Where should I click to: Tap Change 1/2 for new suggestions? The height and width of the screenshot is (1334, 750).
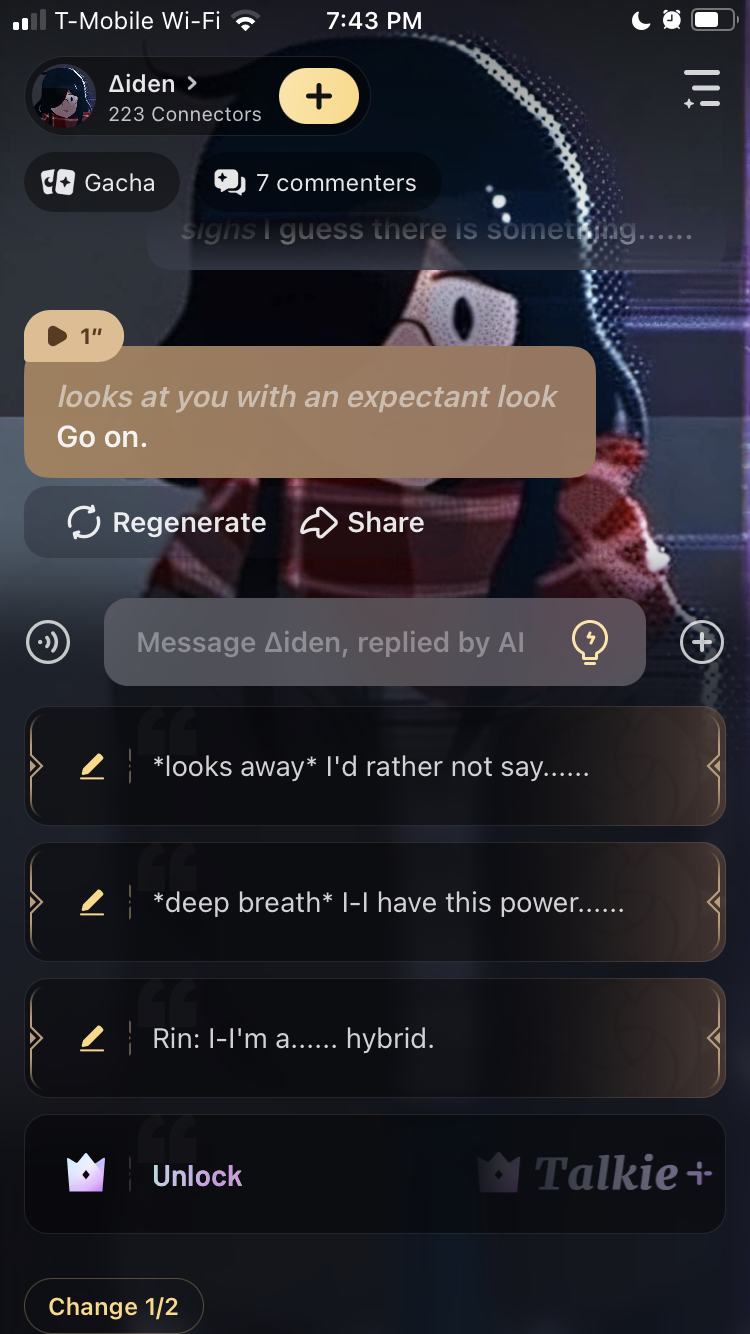pos(113,1307)
